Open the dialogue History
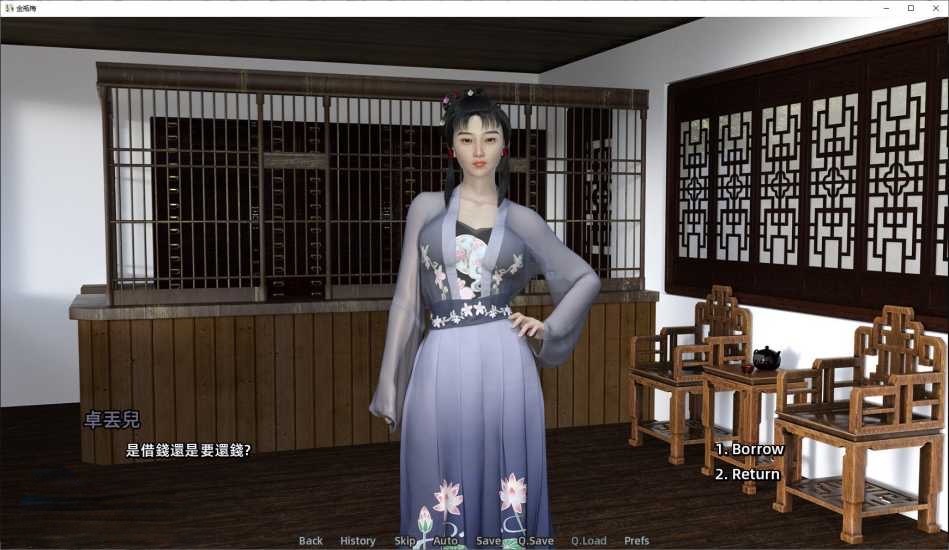Screen dimensions: 949x550 tap(357, 541)
